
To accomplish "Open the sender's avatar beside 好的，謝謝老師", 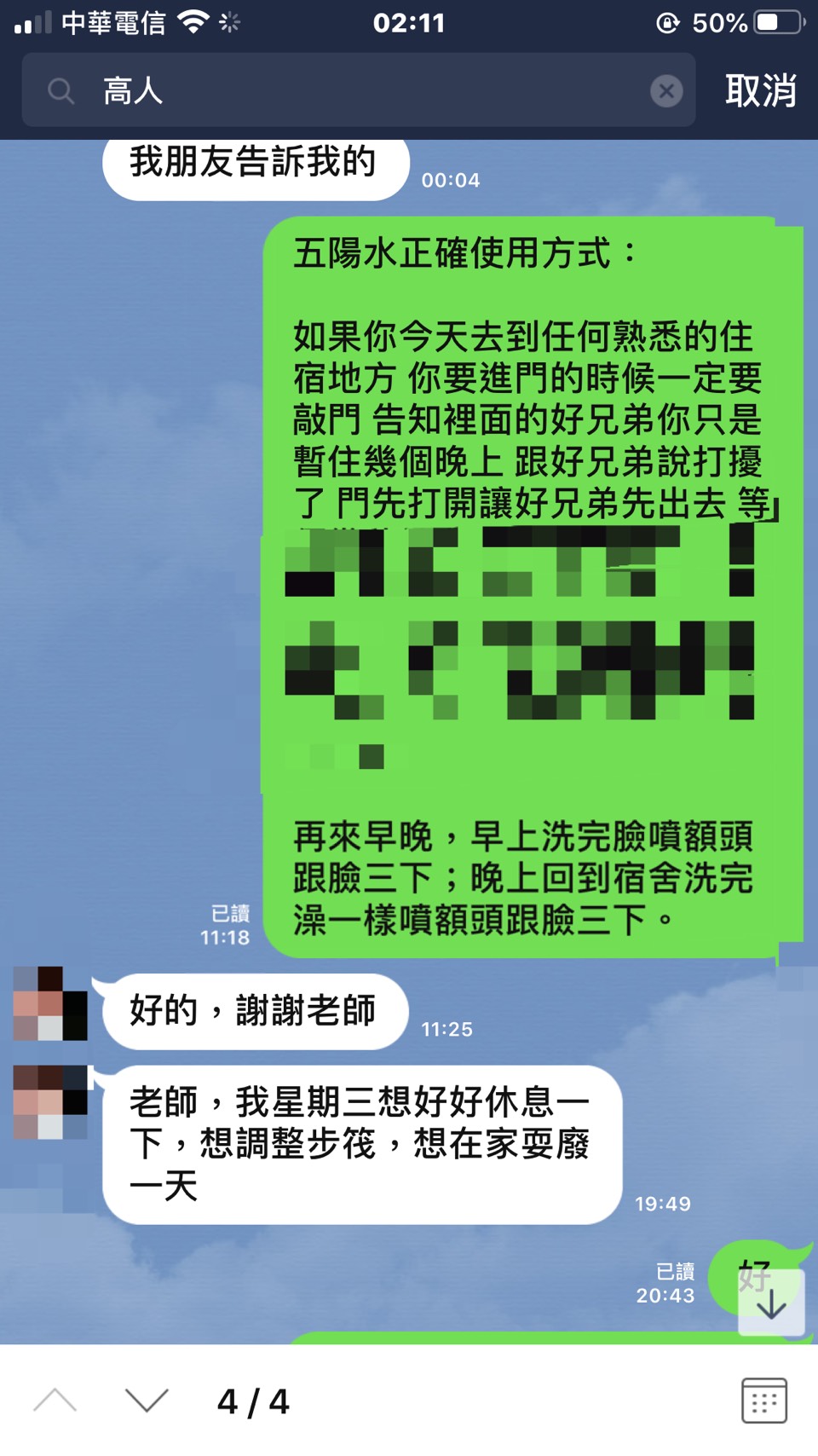I will [x=50, y=1003].
